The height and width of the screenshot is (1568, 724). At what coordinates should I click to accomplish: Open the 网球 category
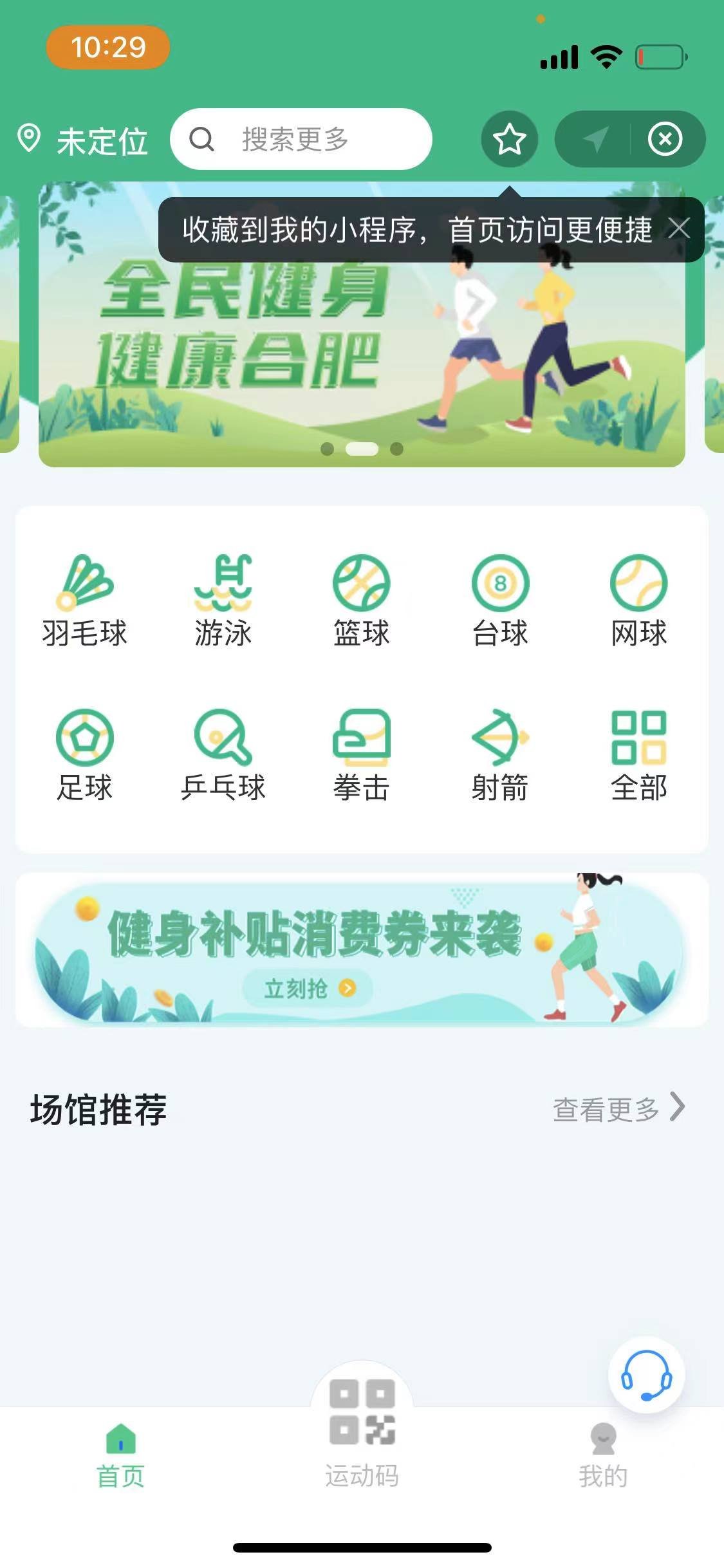tap(638, 600)
